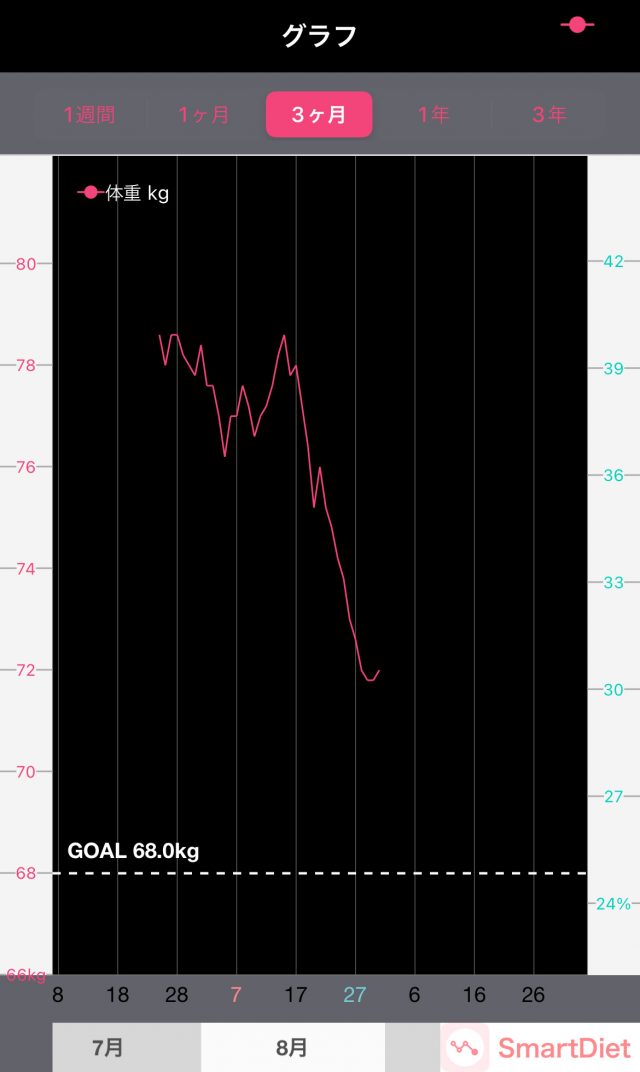640x1072 pixels.
Task: Switch graph to 1年 view
Action: (x=434, y=115)
